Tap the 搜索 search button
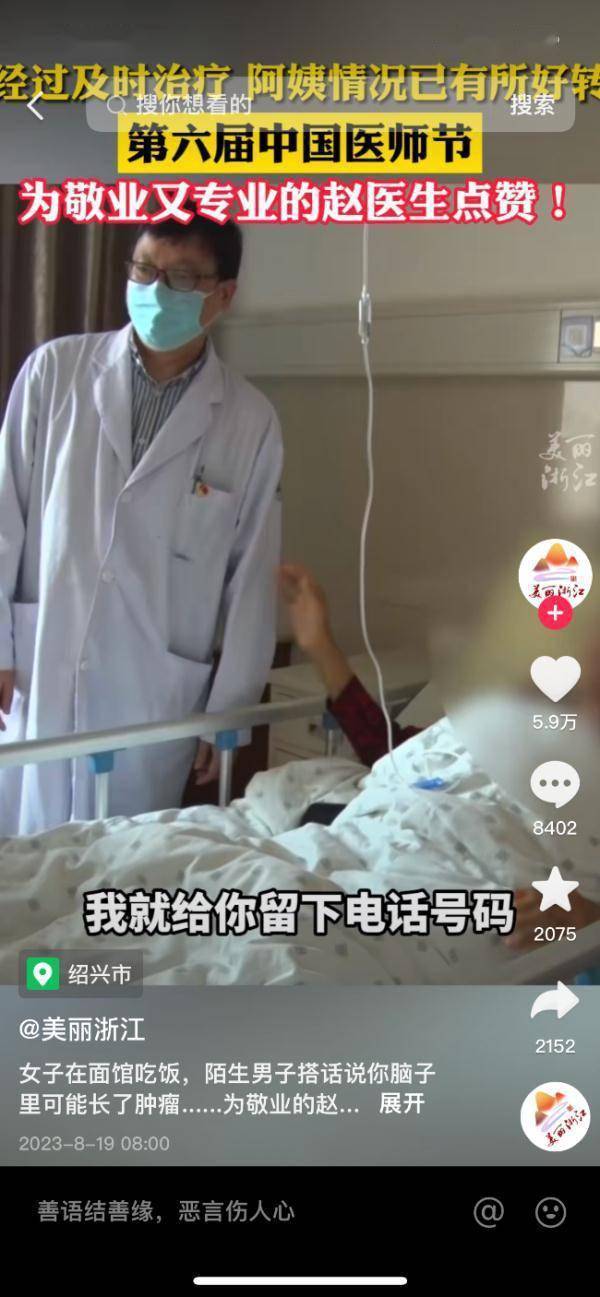The width and height of the screenshot is (600, 1297). coord(531,105)
